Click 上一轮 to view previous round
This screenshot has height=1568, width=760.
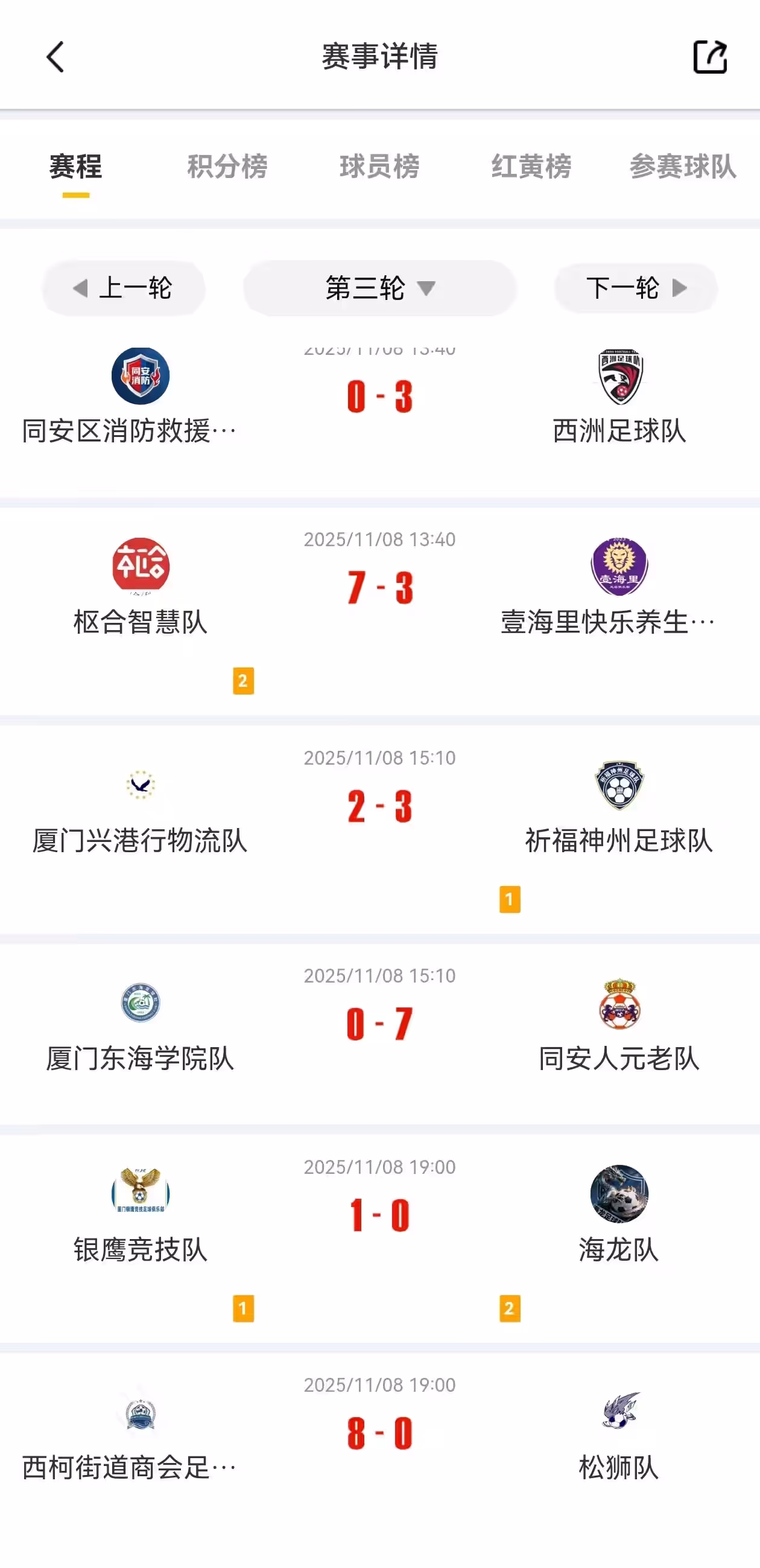123,289
